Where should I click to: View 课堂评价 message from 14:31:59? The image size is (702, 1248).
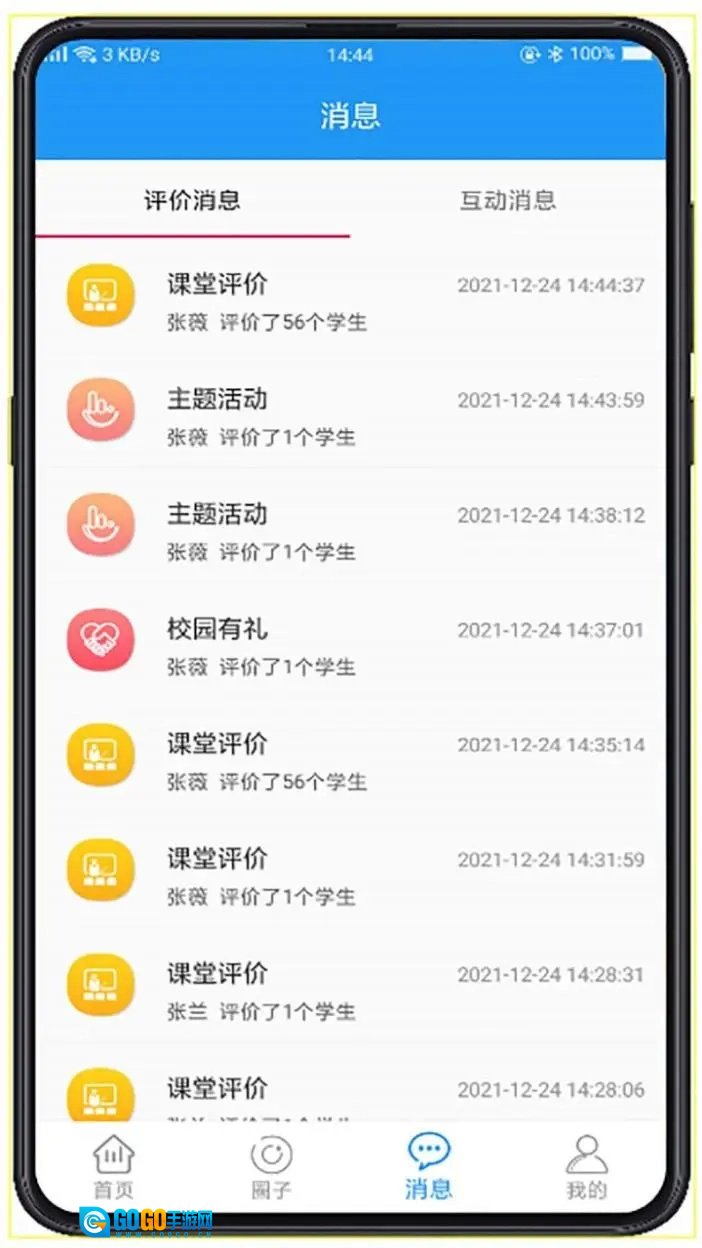point(350,876)
